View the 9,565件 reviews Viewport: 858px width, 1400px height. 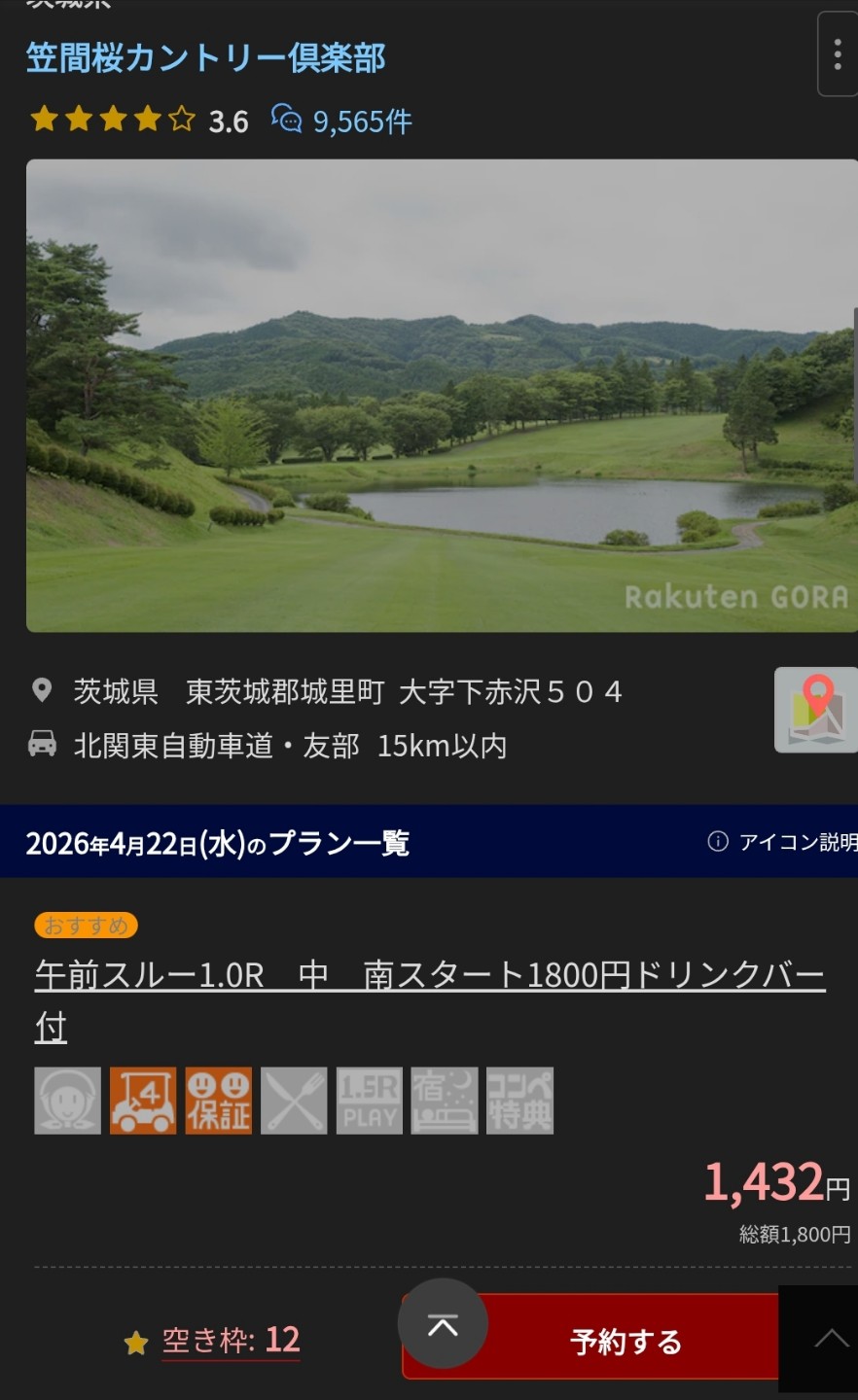[x=341, y=121]
